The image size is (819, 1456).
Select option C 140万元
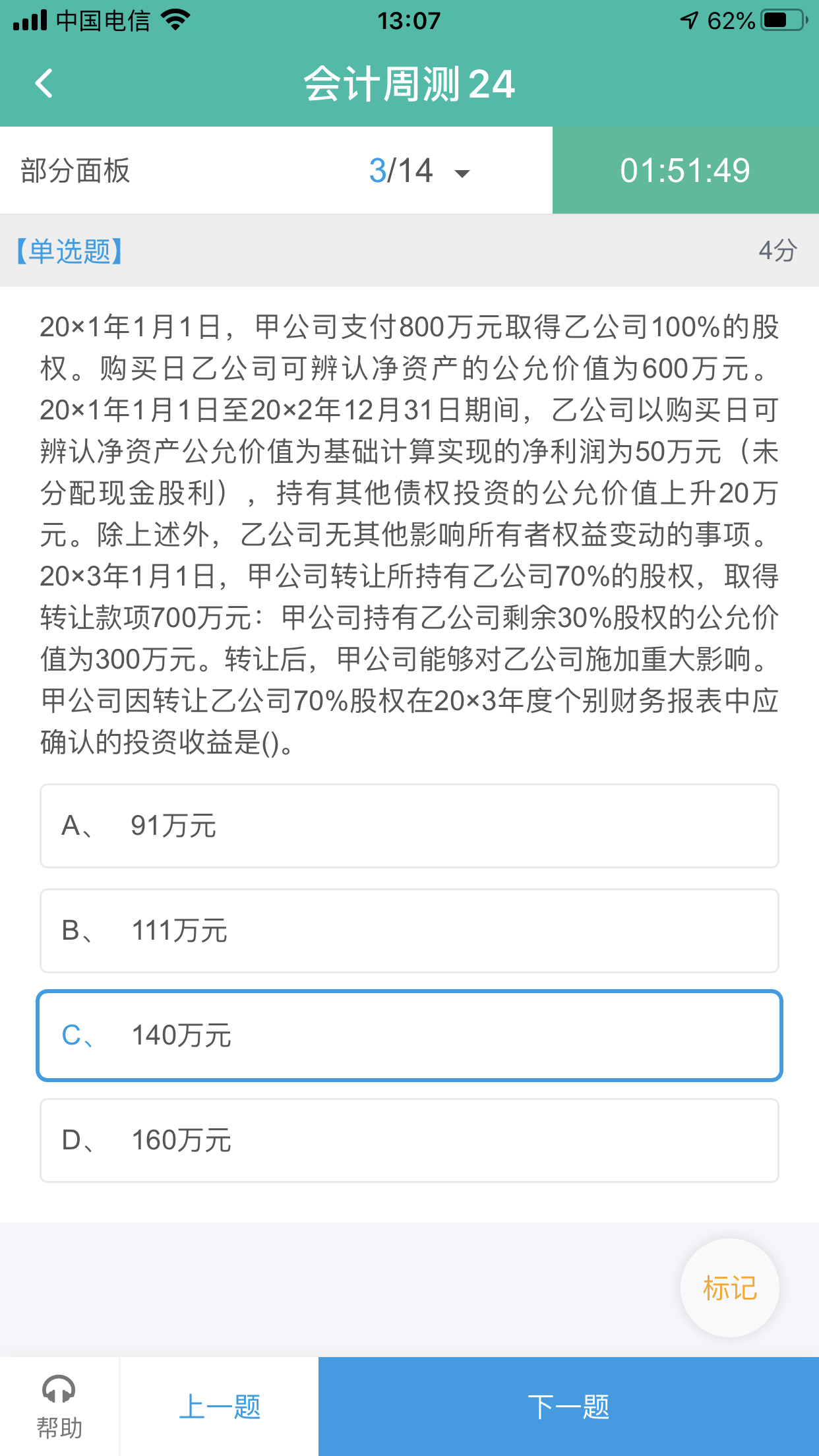[x=409, y=1035]
